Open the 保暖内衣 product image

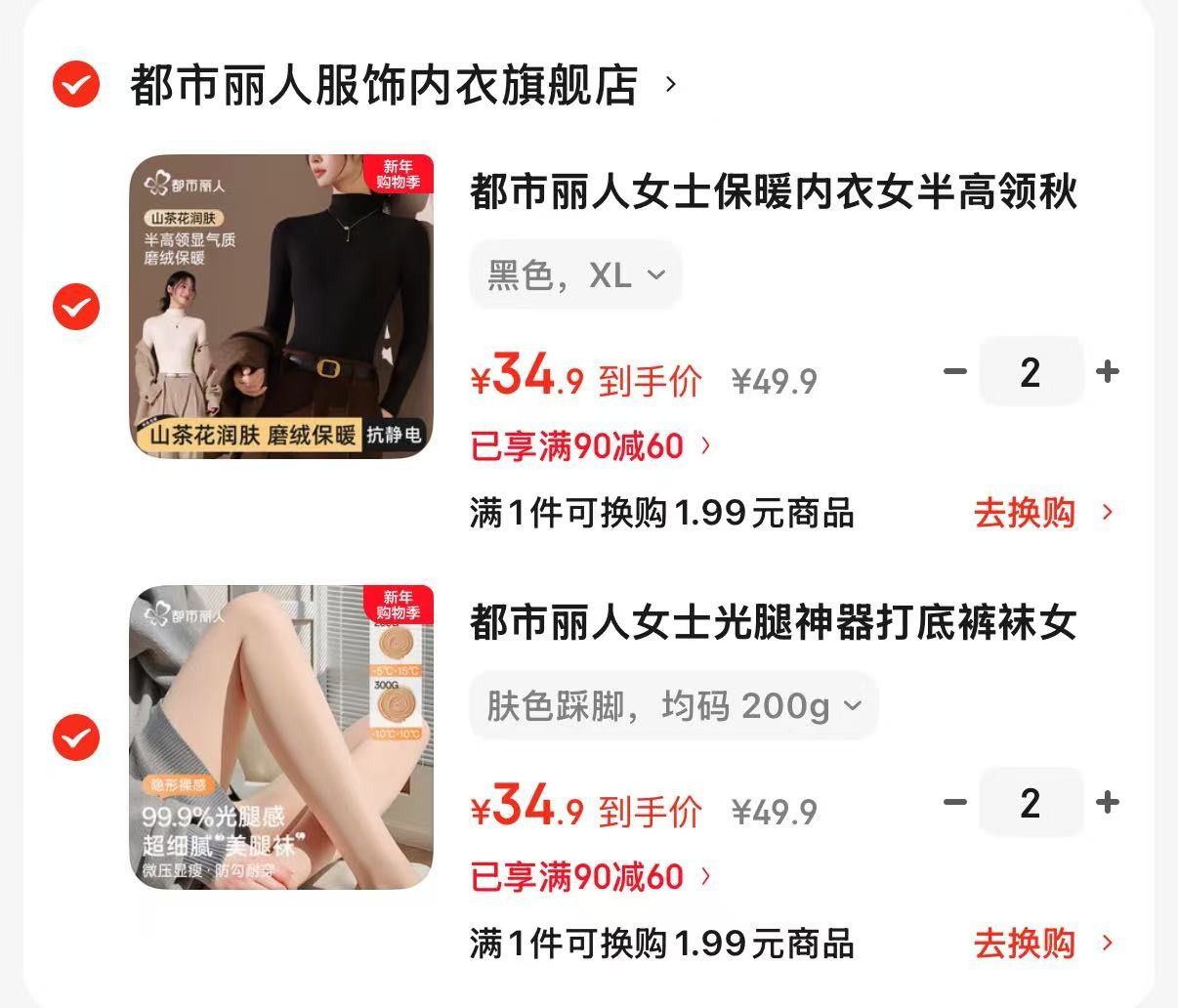pos(281,306)
